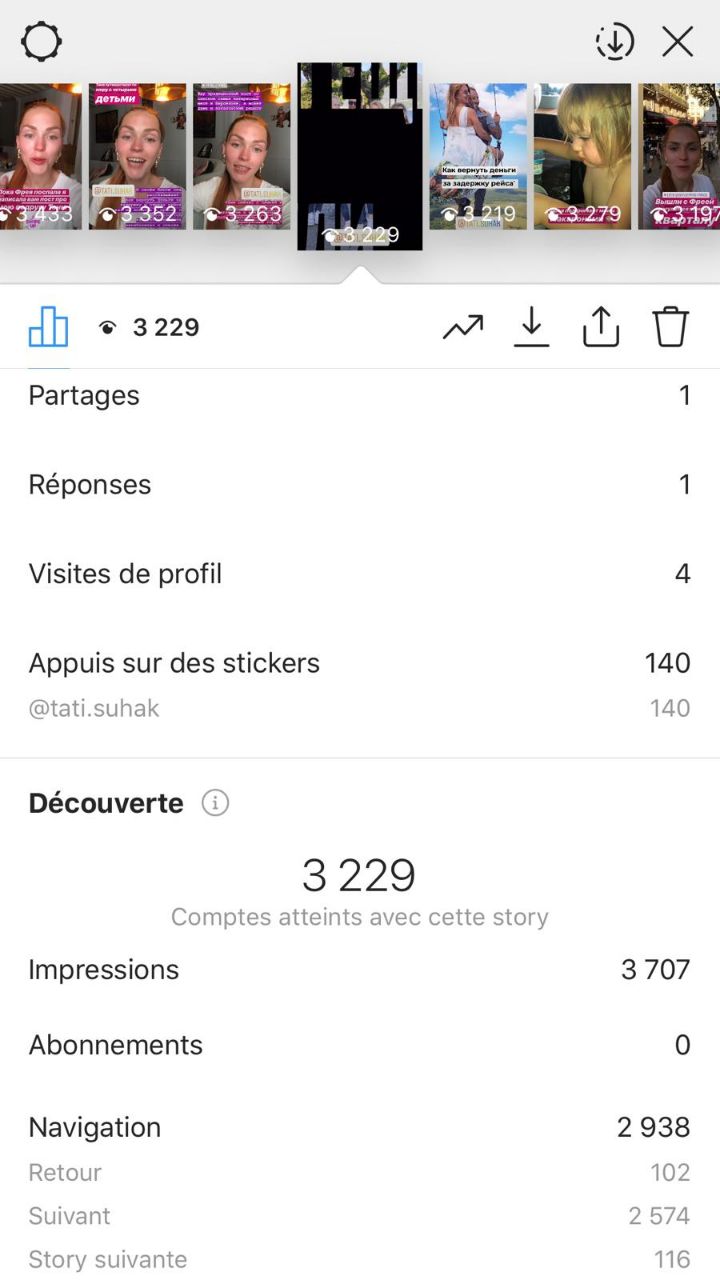Open story thumbnail with 3 433 views
720x1280 pixels.
pyautogui.click(x=40, y=156)
